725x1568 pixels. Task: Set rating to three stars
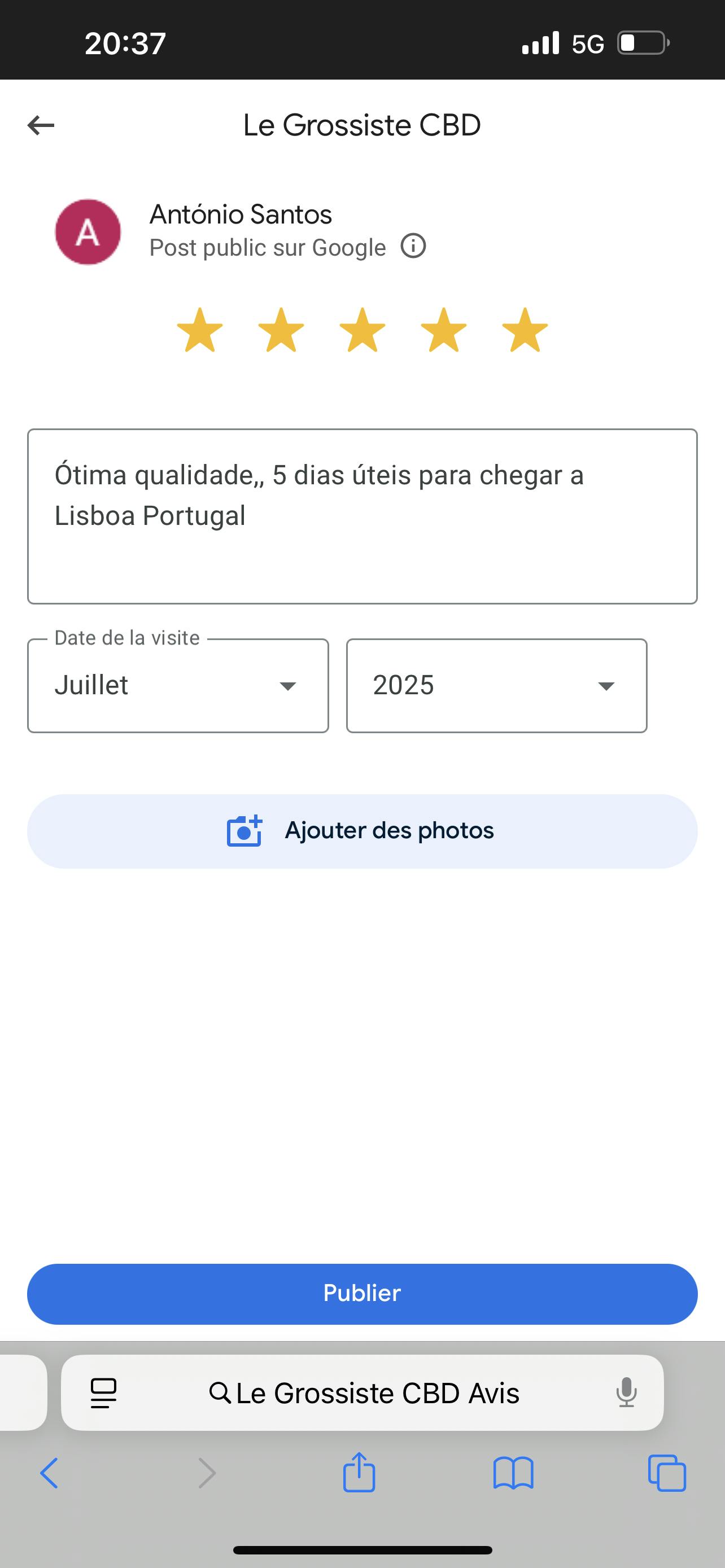(x=362, y=330)
